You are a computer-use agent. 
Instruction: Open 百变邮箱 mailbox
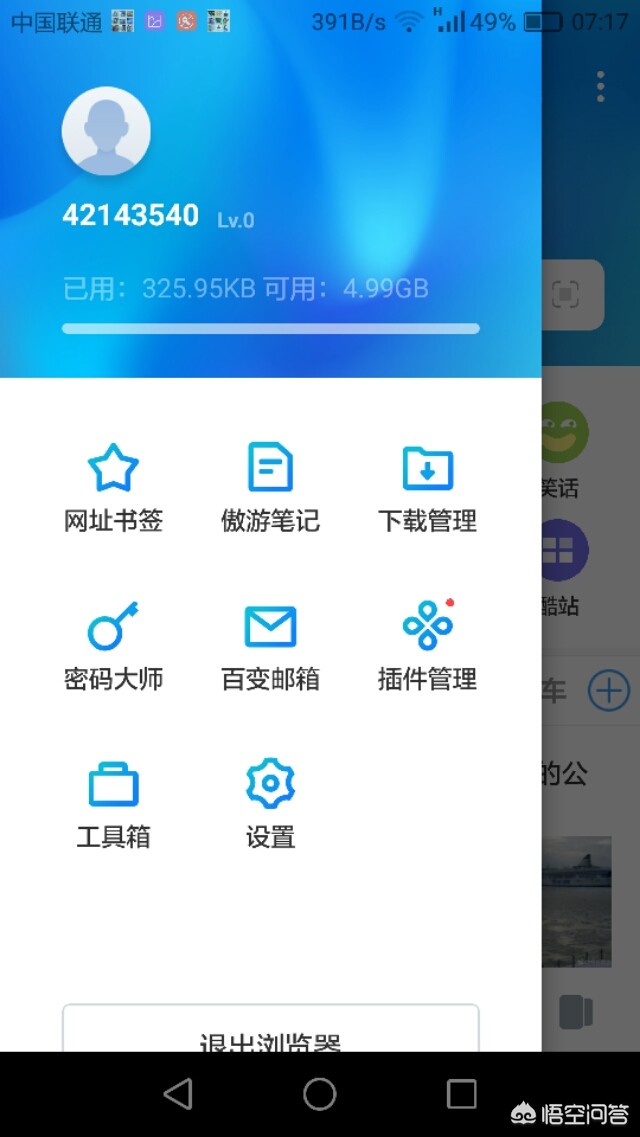pyautogui.click(x=270, y=646)
